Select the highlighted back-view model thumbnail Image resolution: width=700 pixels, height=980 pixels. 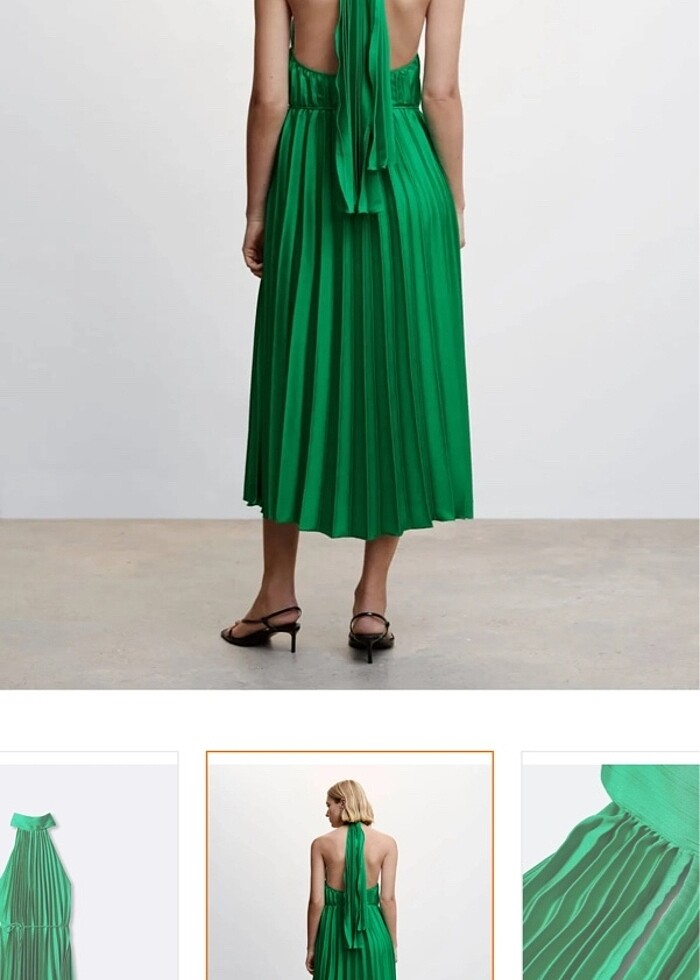pyautogui.click(x=350, y=866)
